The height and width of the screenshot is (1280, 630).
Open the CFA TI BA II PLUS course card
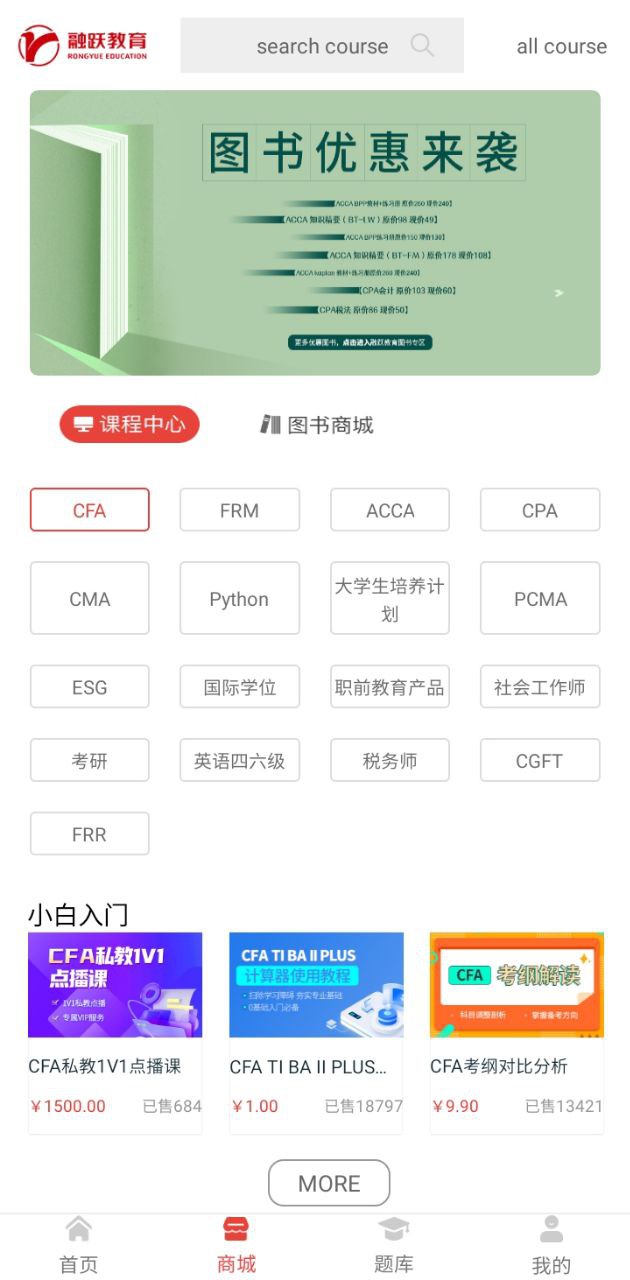tap(316, 1033)
